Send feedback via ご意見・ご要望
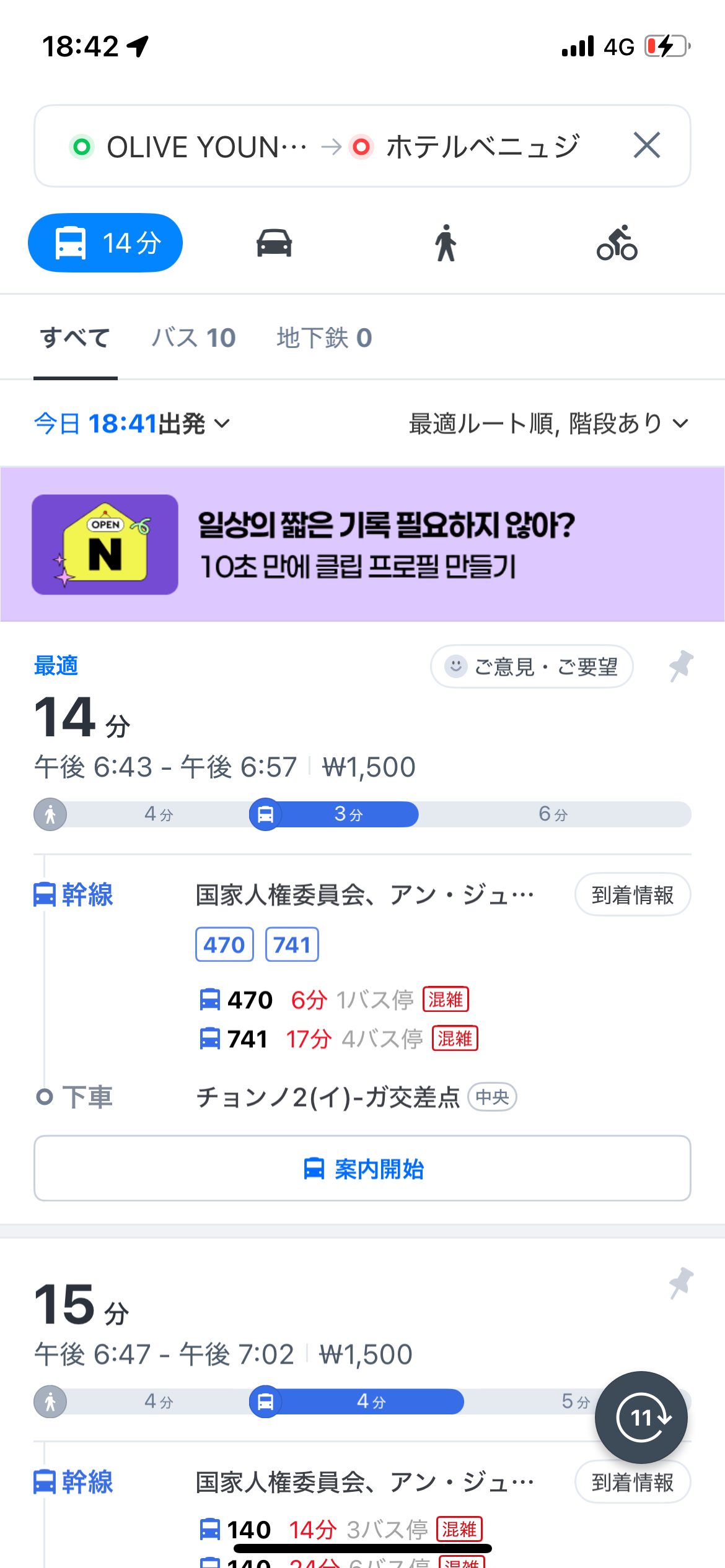Viewport: 725px width, 1568px height. tap(532, 667)
